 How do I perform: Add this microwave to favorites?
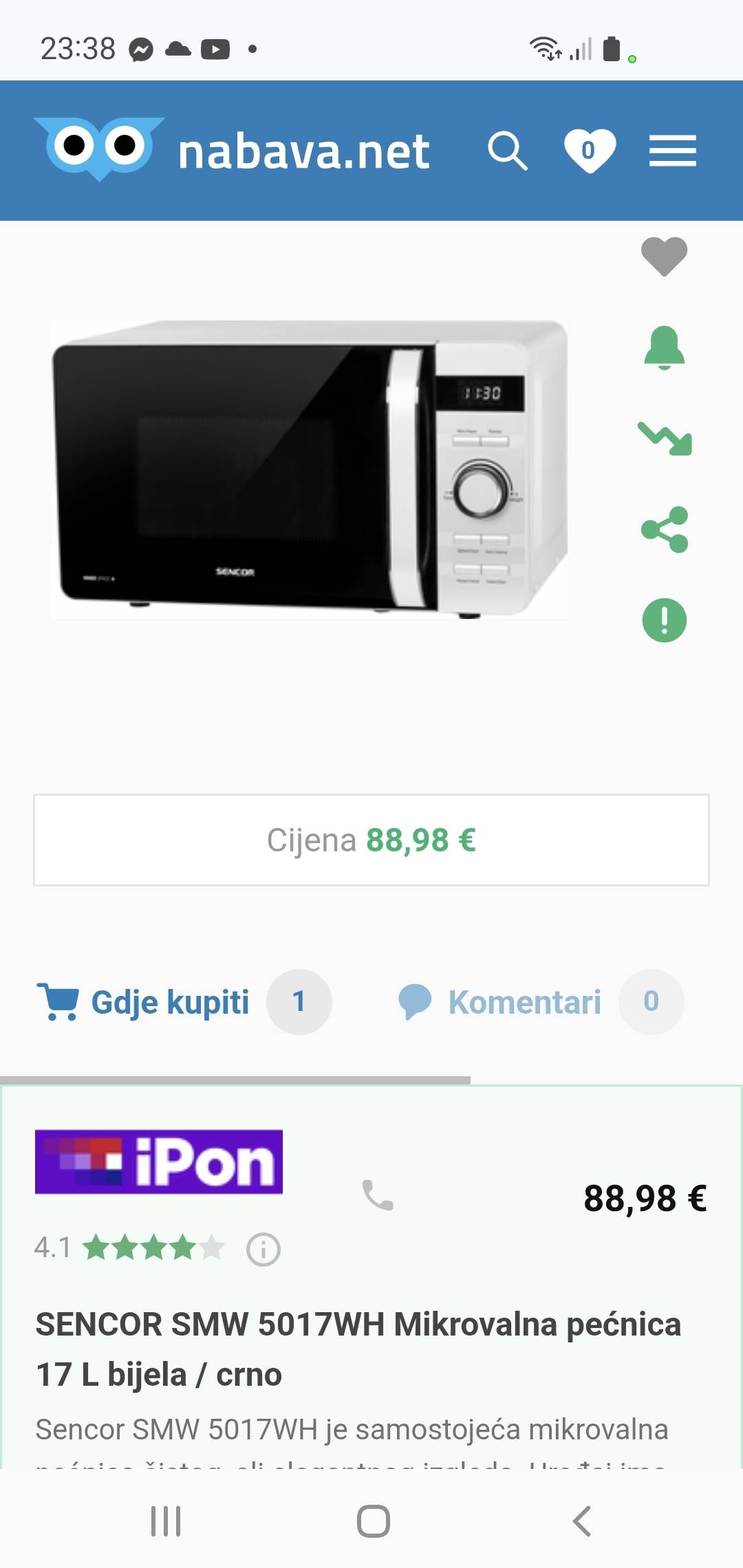664,256
